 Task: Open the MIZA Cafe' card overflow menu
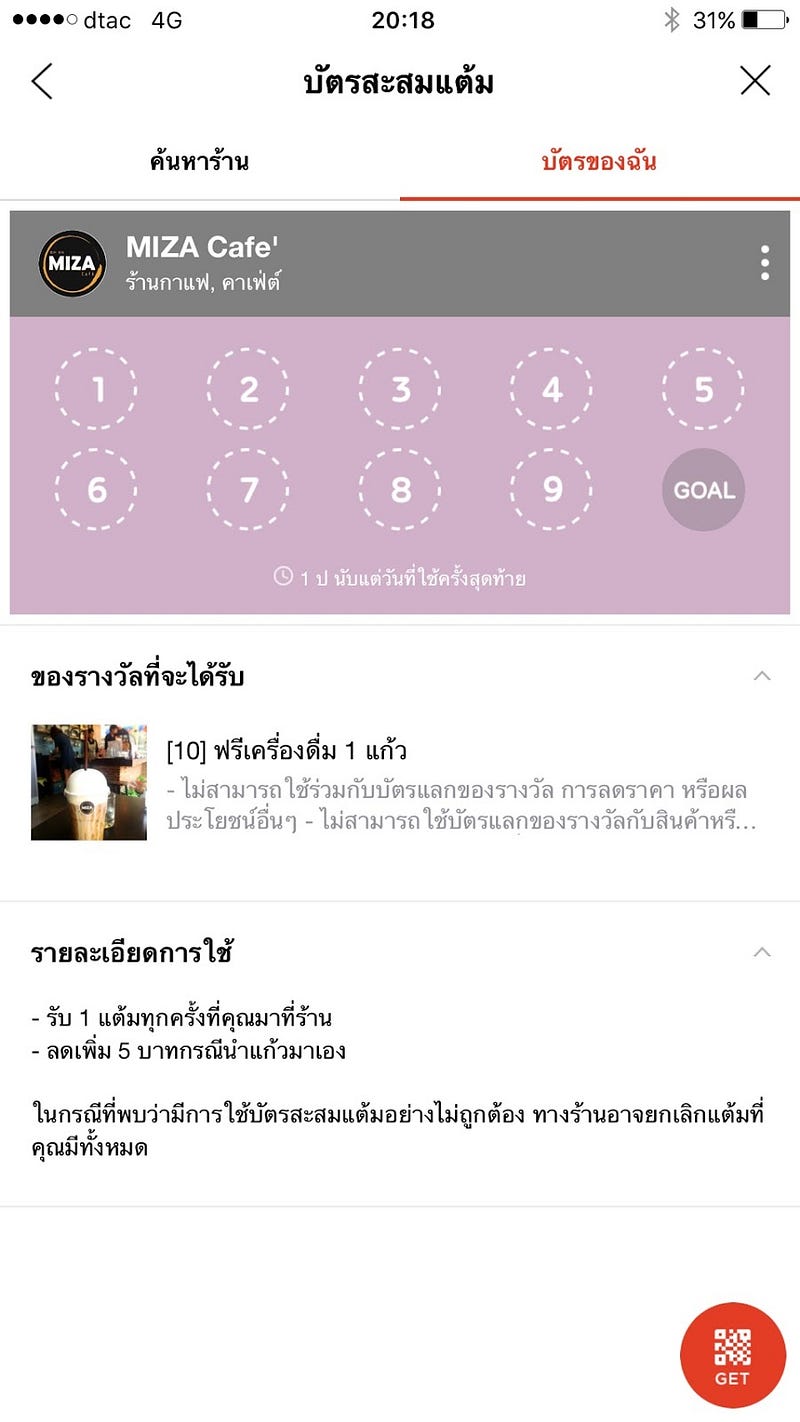765,263
